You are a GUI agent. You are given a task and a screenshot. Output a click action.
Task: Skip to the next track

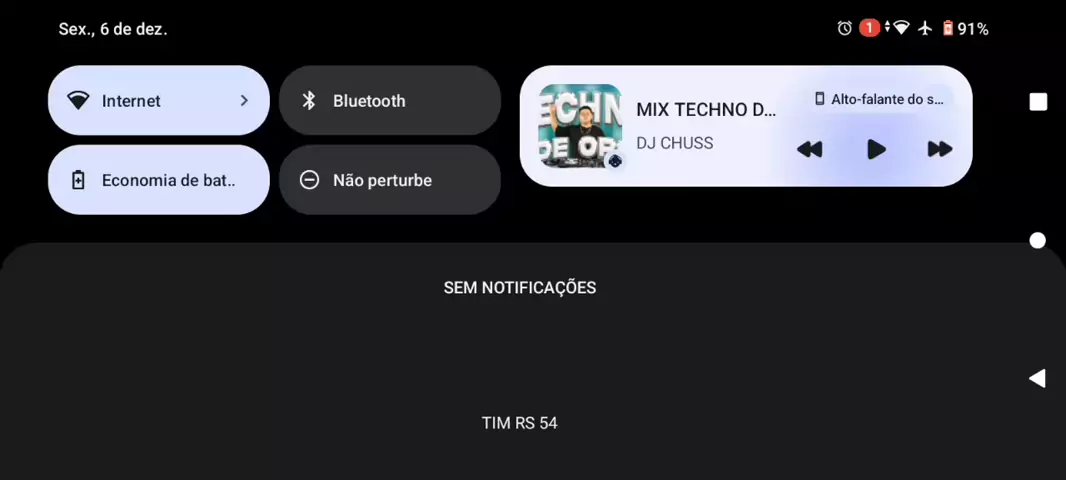(x=939, y=149)
